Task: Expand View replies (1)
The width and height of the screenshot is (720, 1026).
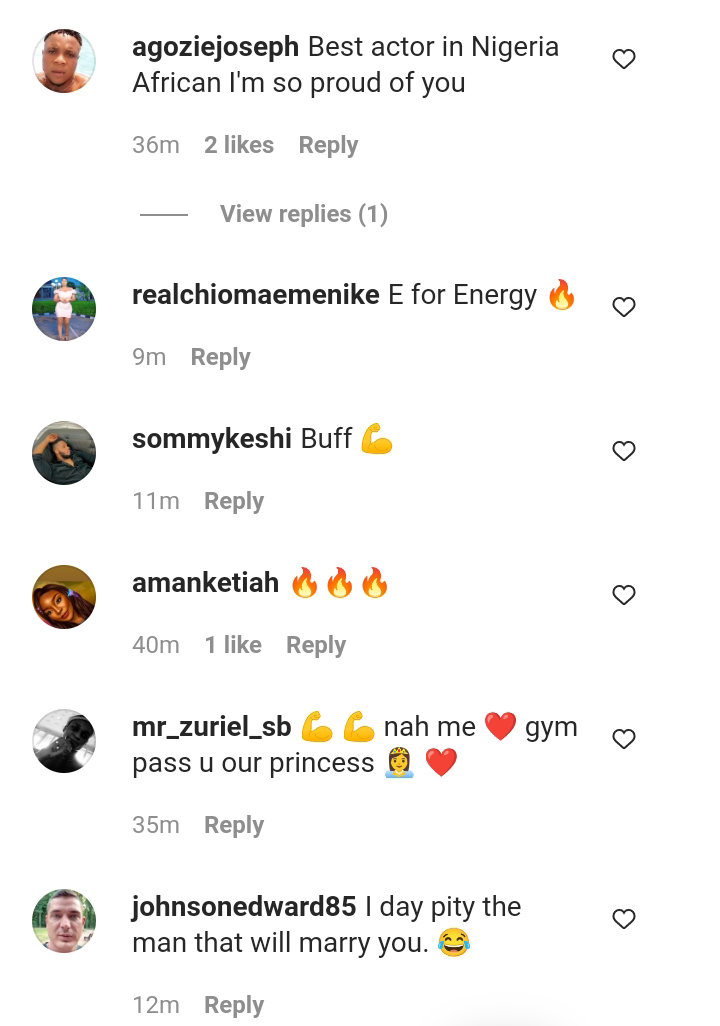Action: click(x=303, y=214)
